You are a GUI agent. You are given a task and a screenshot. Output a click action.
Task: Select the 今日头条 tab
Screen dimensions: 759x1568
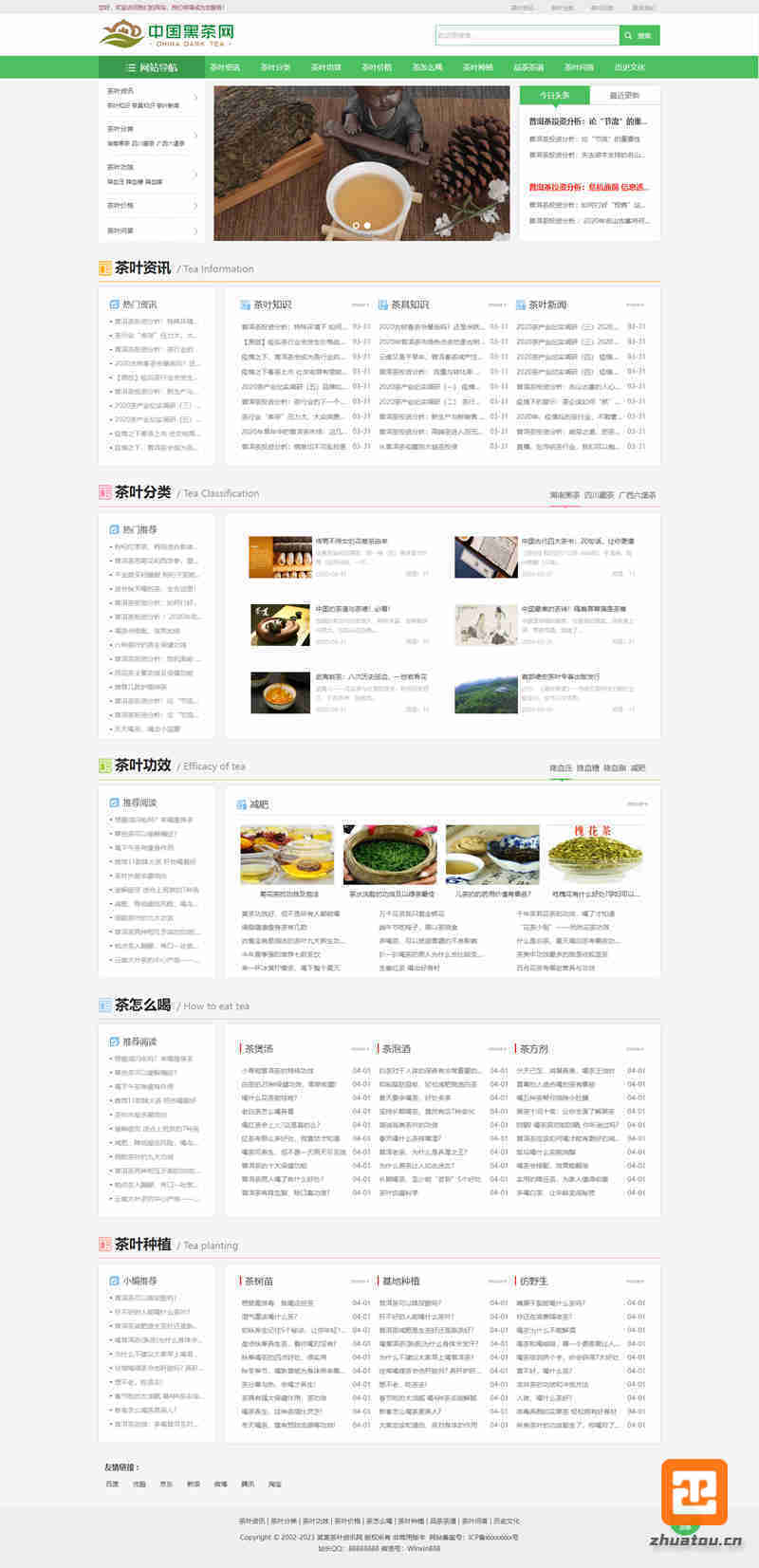(x=555, y=95)
